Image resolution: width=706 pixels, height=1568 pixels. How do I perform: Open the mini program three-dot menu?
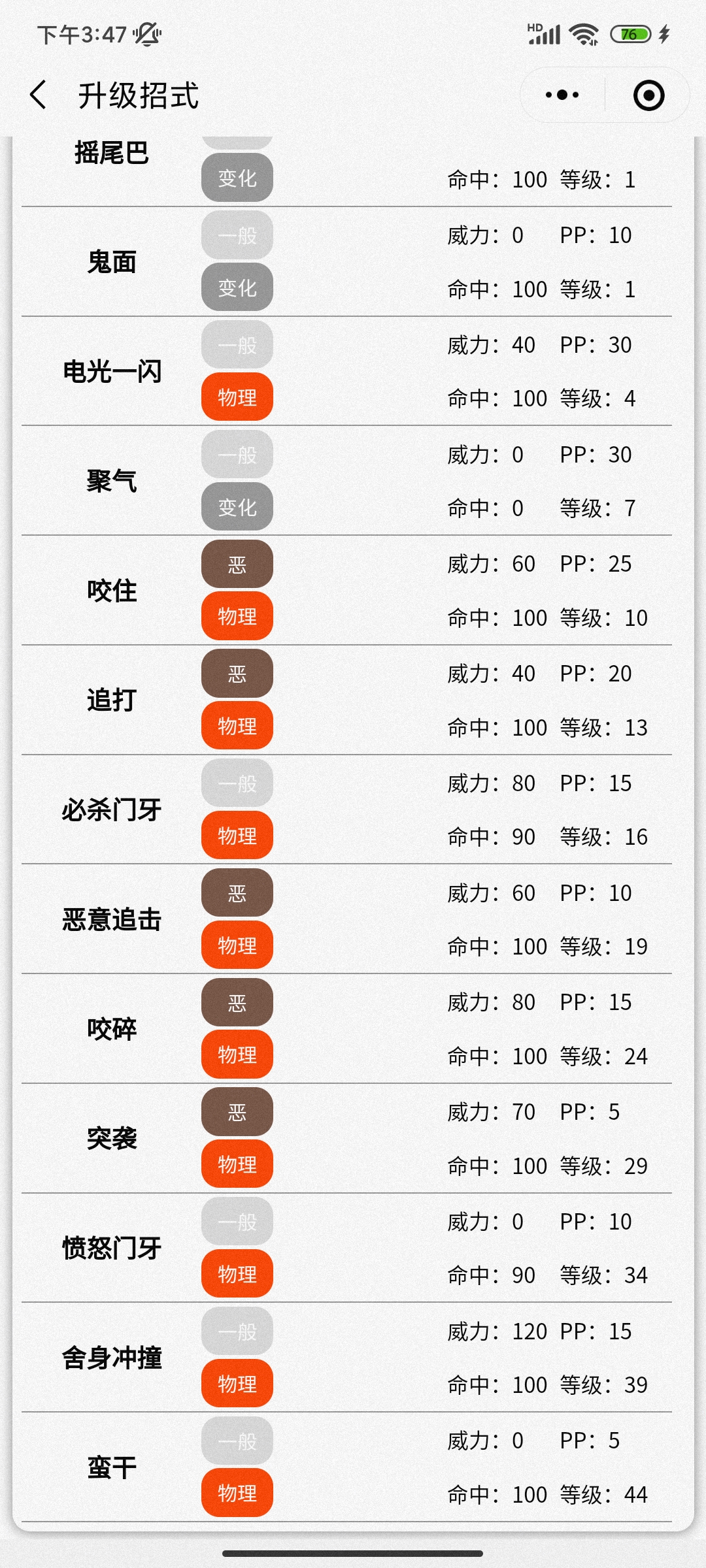pyautogui.click(x=562, y=95)
